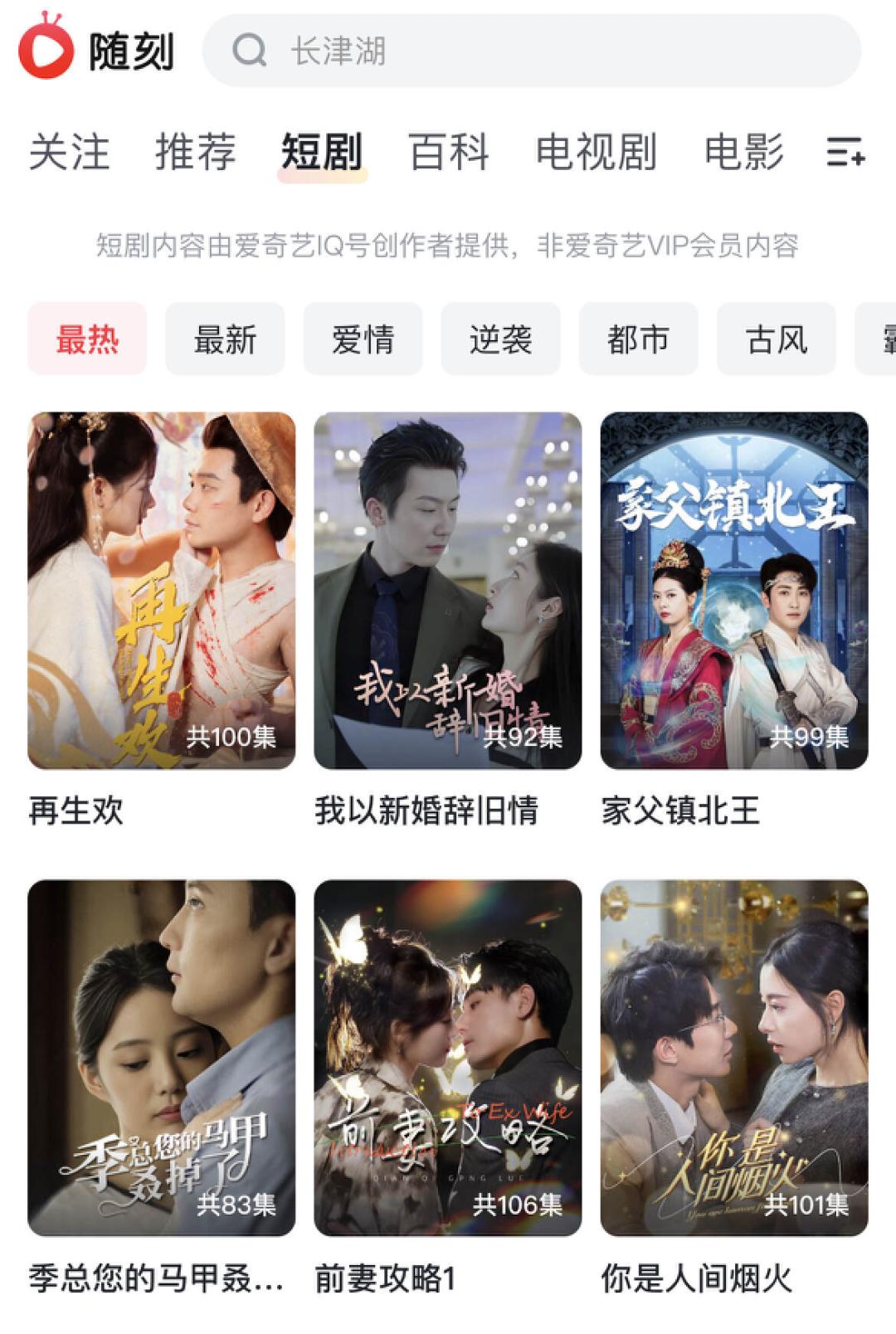Open the short drama 再生欢
Image resolution: width=896 pixels, height=1334 pixels.
coord(162,591)
